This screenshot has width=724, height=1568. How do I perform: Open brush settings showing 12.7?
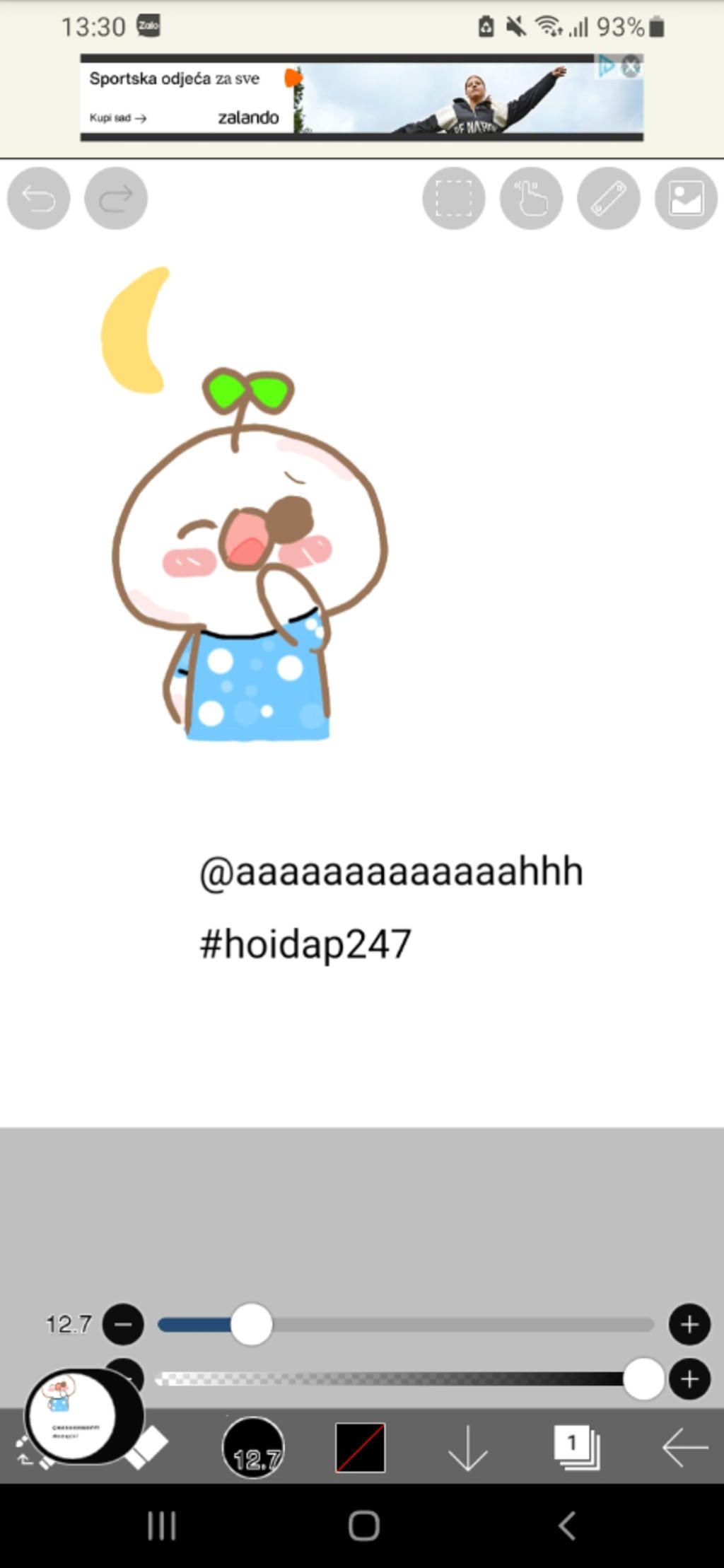[x=253, y=1448]
